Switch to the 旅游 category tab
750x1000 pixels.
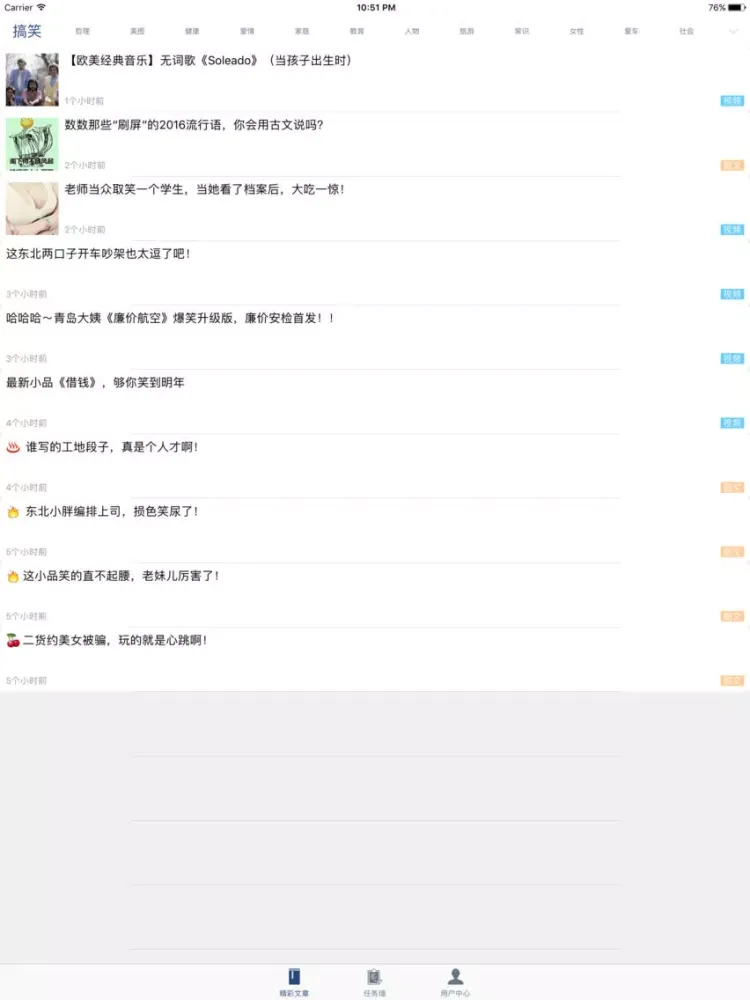coord(467,31)
